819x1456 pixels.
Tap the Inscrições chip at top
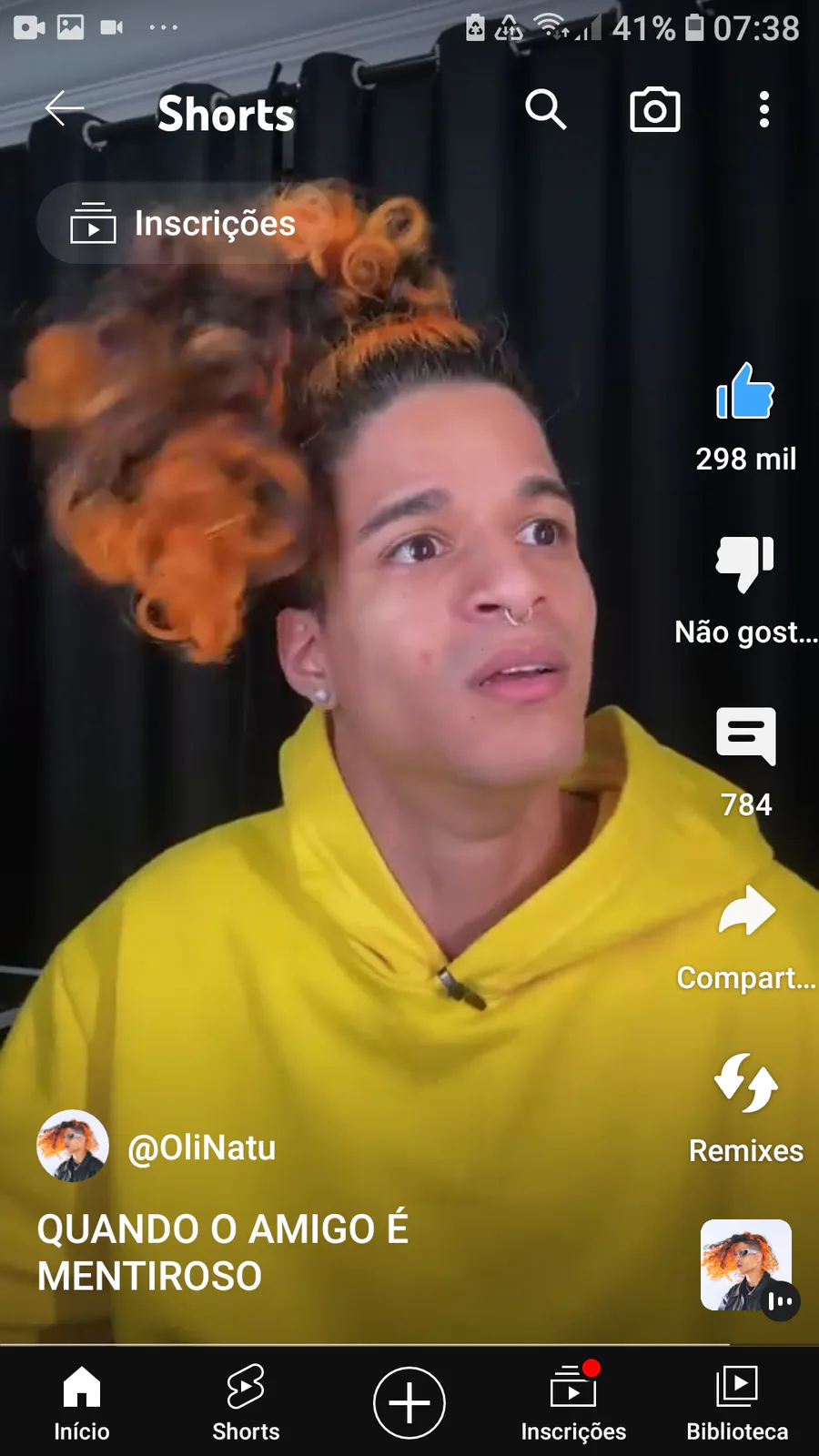183,224
